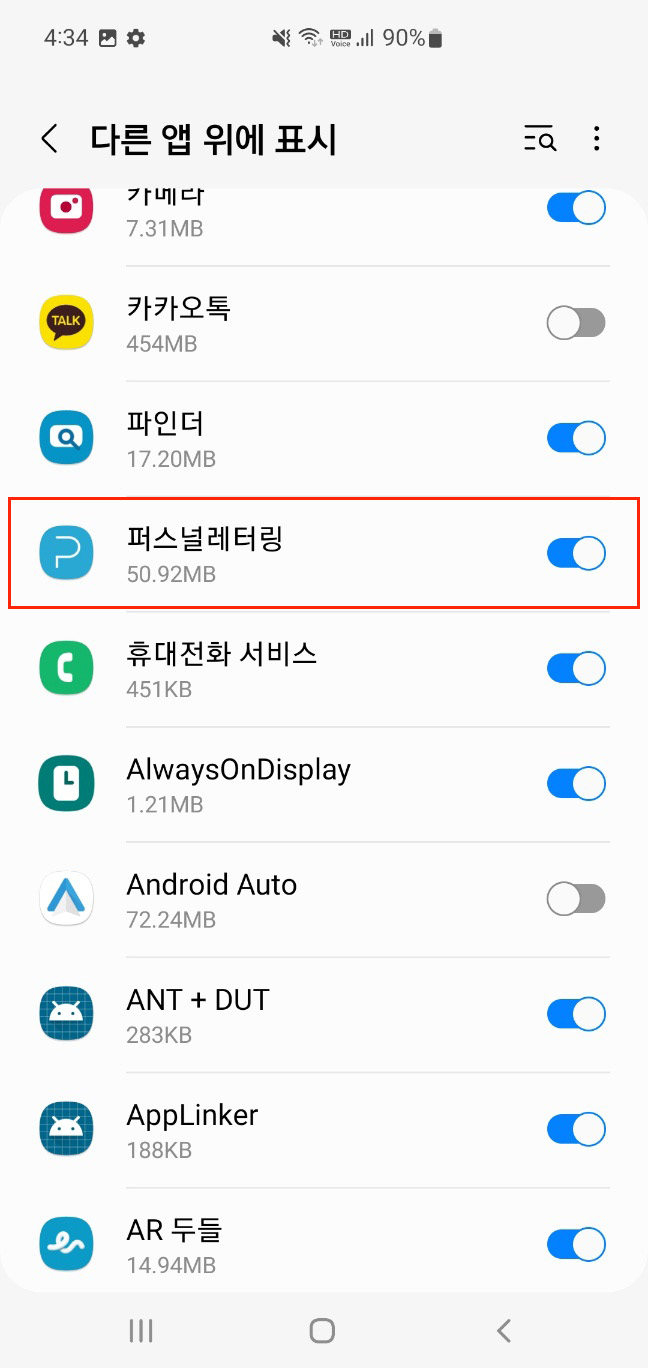The image size is (648, 1368).
Task: Open recent apps from navigation bar
Action: point(141,1330)
